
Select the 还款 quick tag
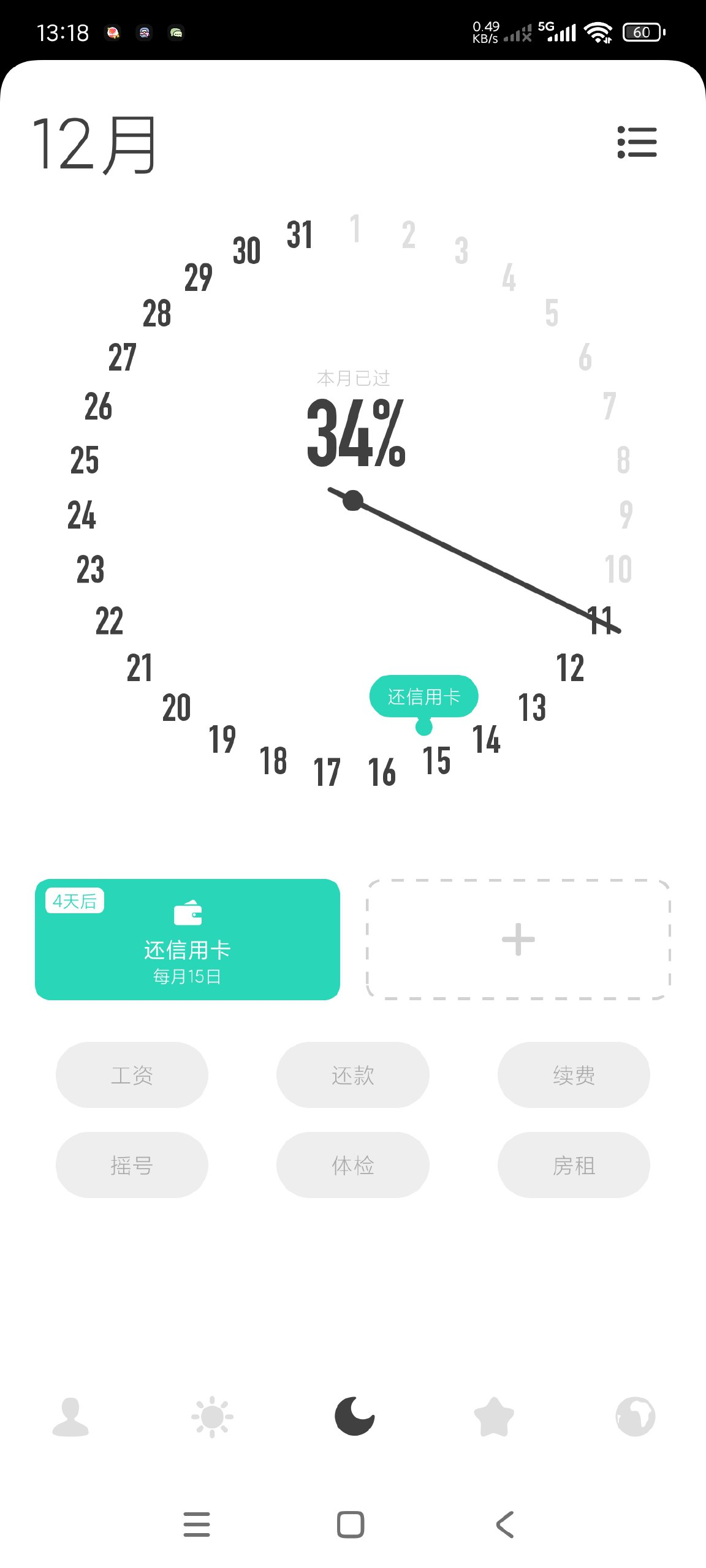click(353, 1075)
